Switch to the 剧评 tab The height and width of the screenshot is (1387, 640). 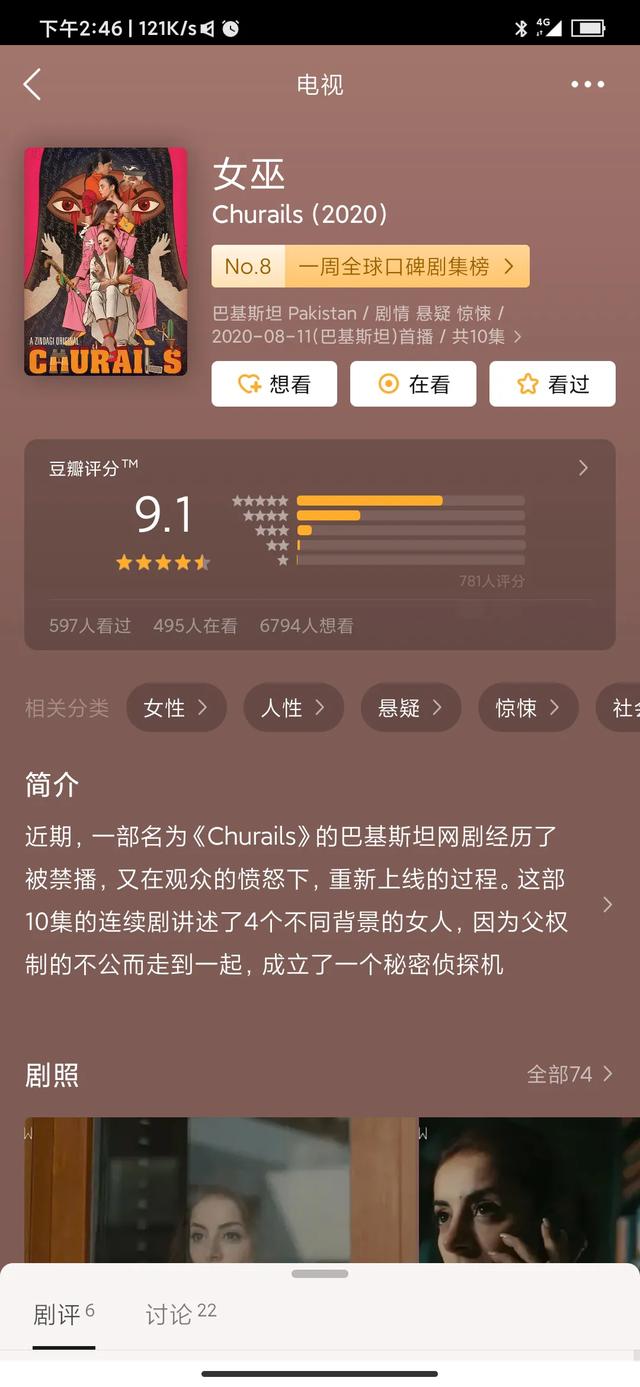coord(63,1314)
